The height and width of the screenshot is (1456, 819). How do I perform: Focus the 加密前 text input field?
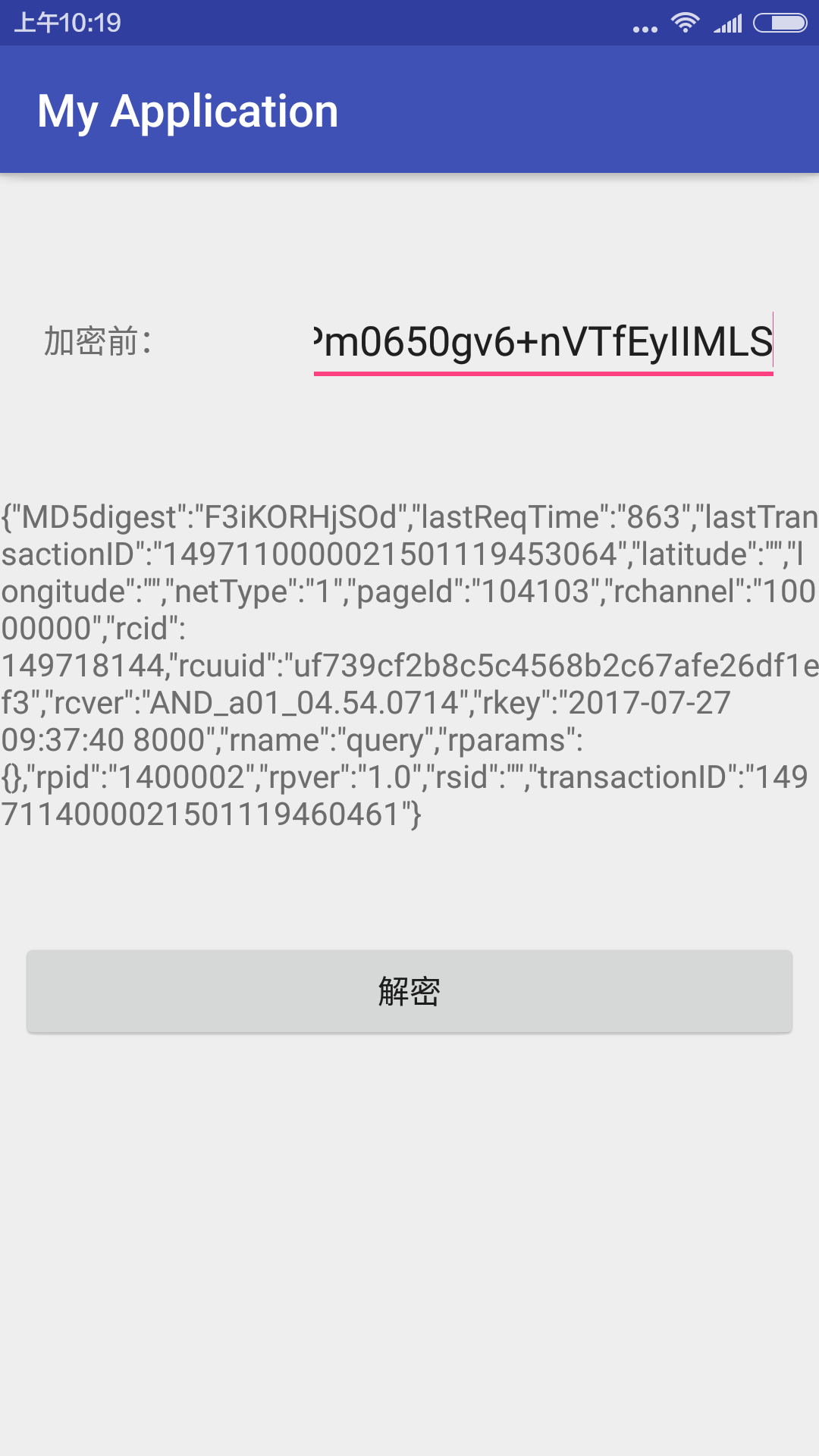[x=543, y=342]
